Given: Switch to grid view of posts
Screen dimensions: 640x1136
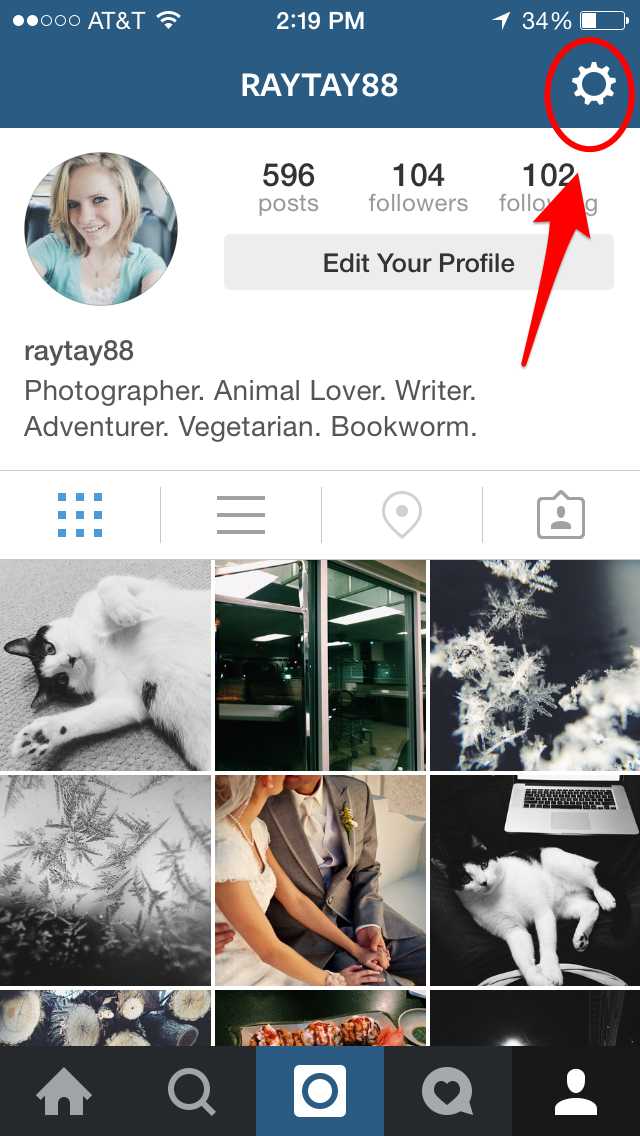Looking at the screenshot, I should coord(80,515).
